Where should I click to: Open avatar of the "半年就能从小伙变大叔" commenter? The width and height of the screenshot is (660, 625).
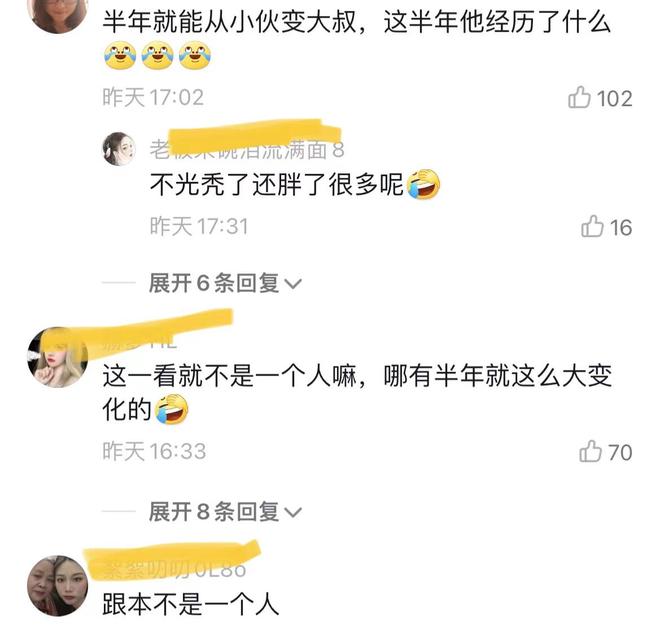[55, 12]
